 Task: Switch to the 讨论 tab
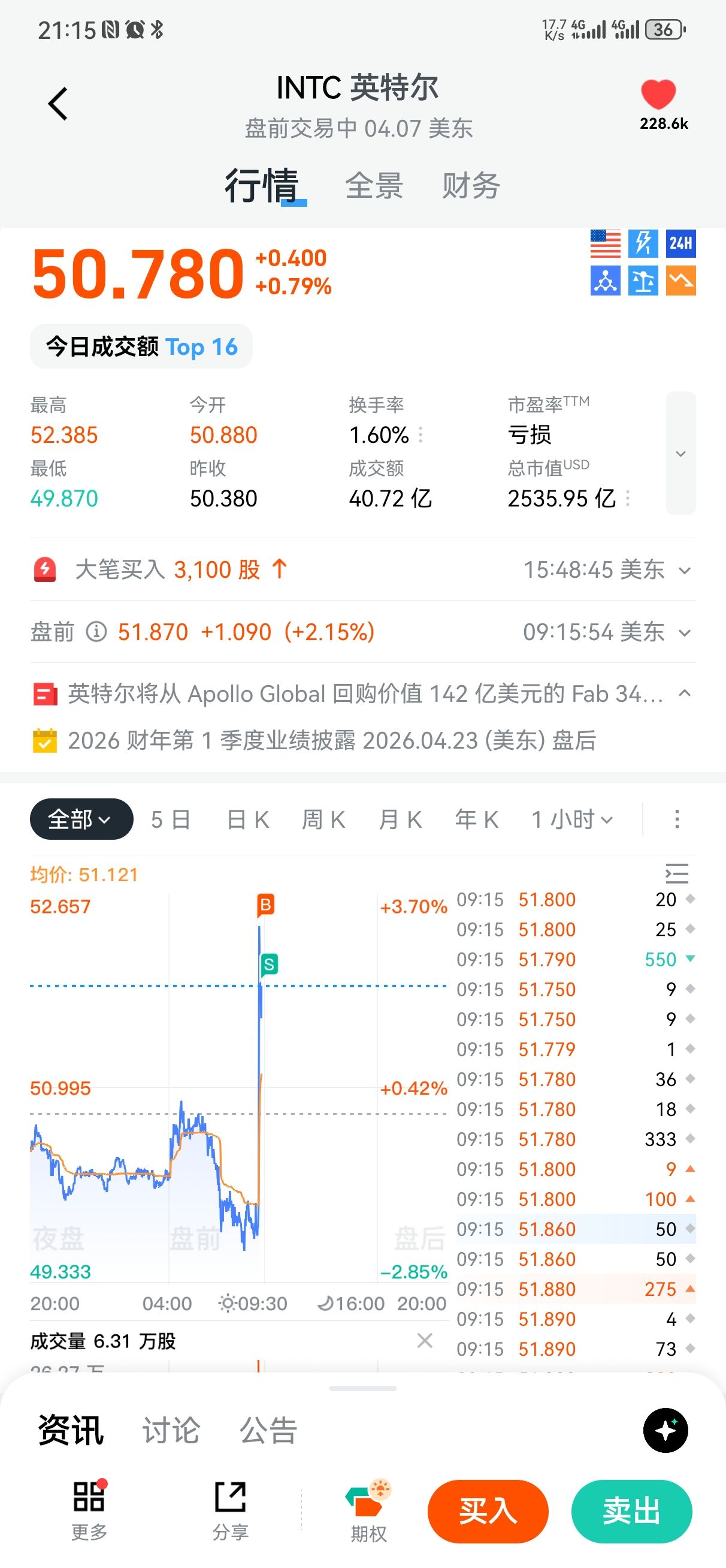click(171, 1430)
